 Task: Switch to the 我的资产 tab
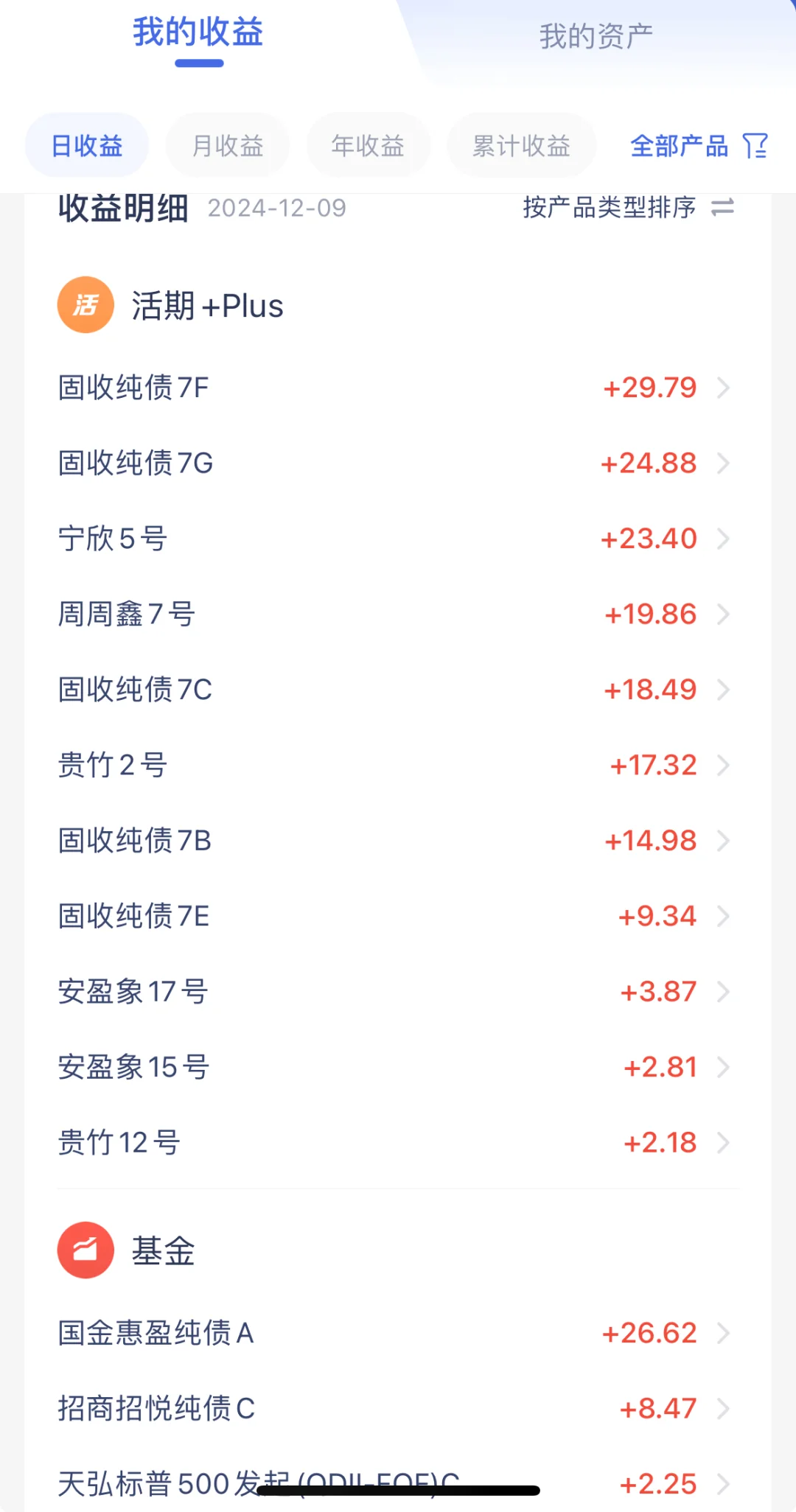pos(596,36)
